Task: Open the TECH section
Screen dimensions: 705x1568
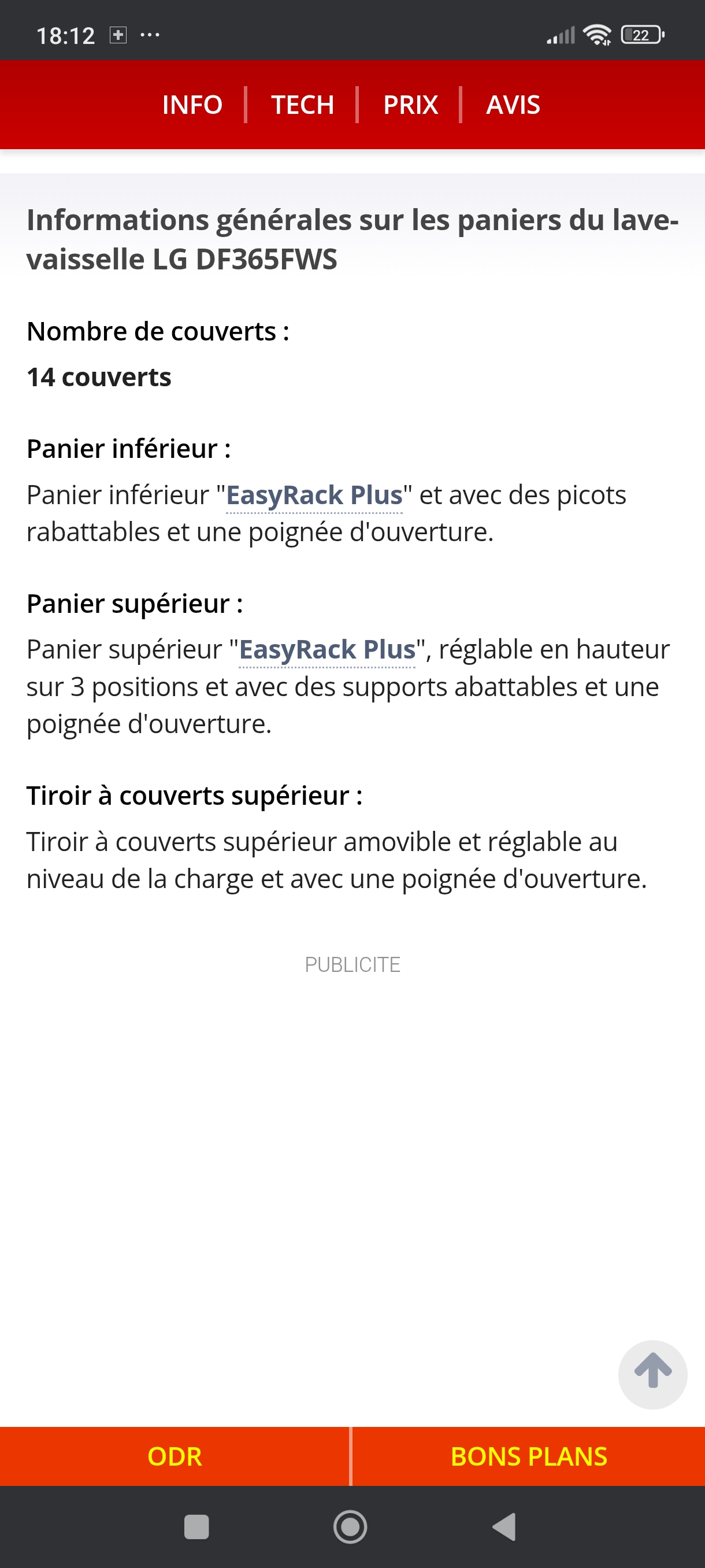Action: 302,105
